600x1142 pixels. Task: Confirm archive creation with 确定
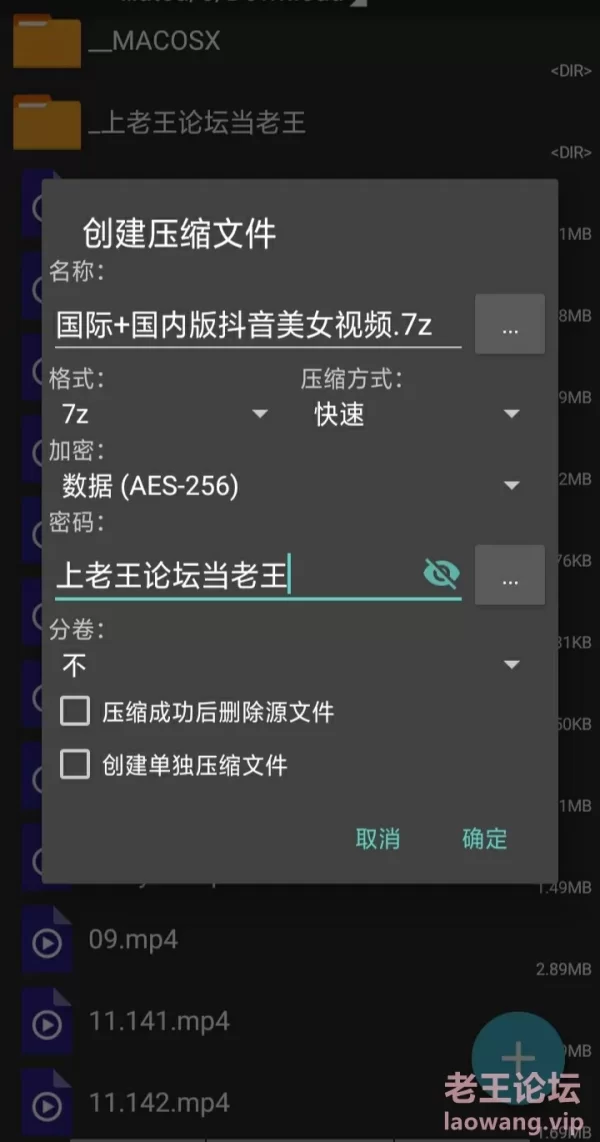[x=485, y=839]
